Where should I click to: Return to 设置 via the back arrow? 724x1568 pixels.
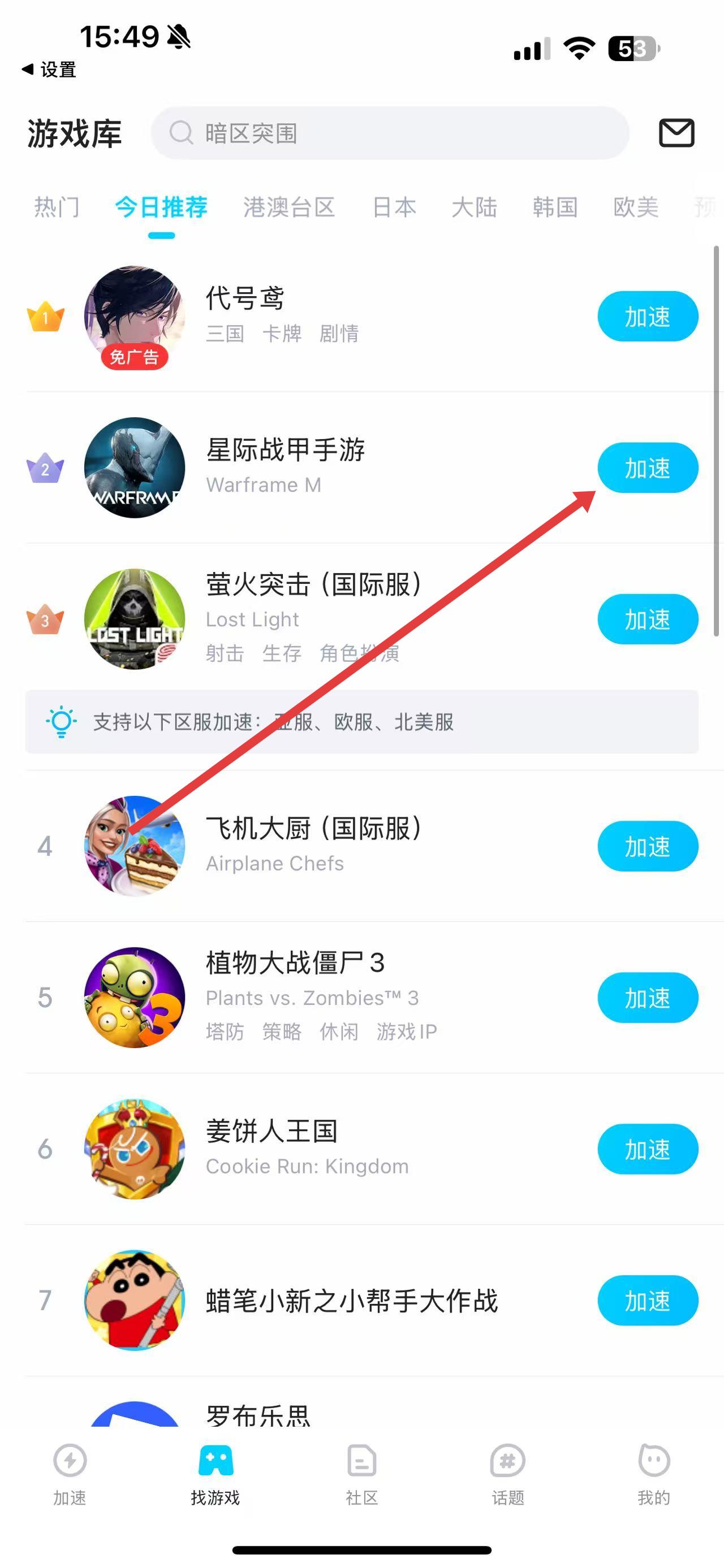[x=49, y=70]
